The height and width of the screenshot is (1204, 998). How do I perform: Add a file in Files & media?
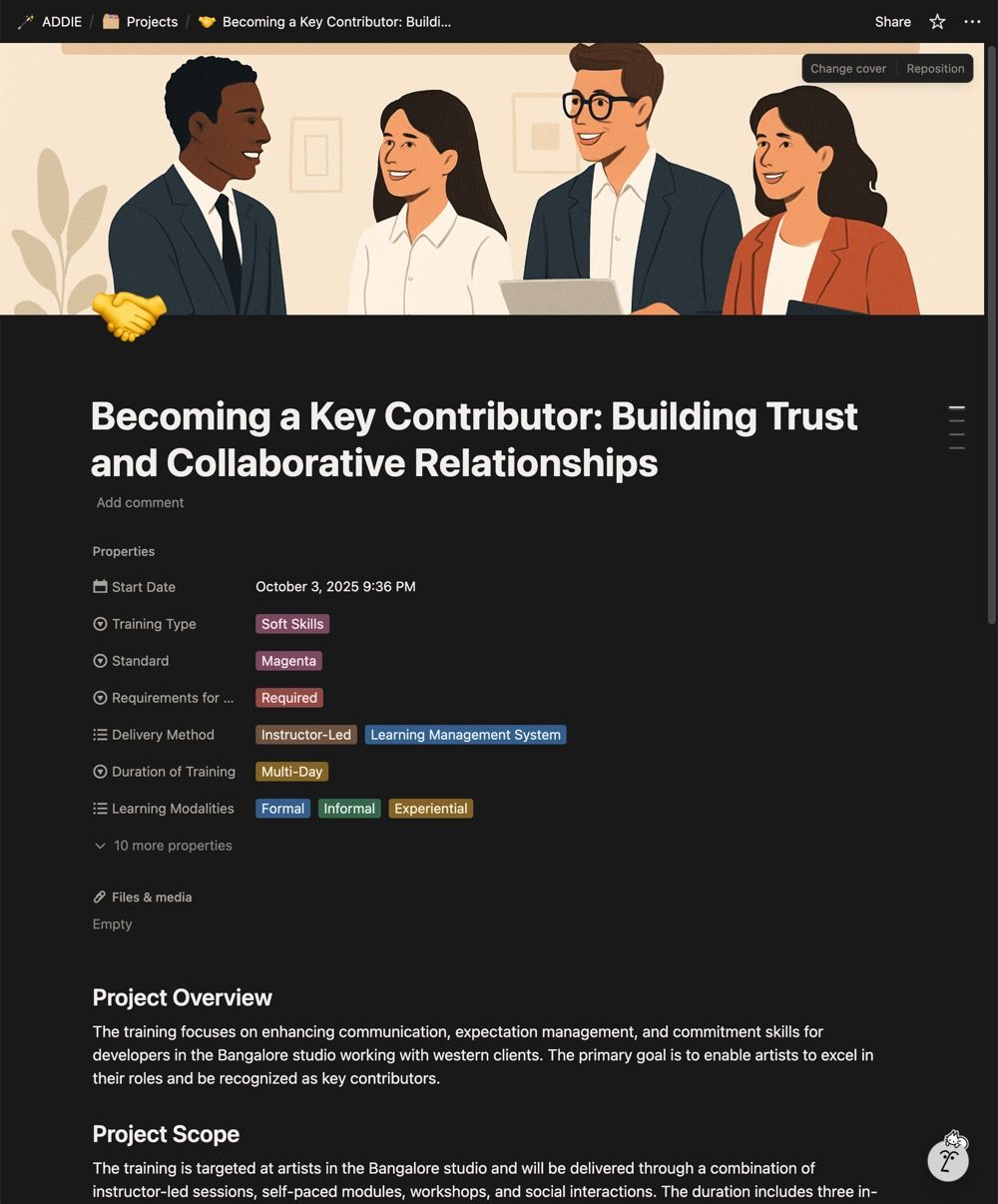point(113,923)
